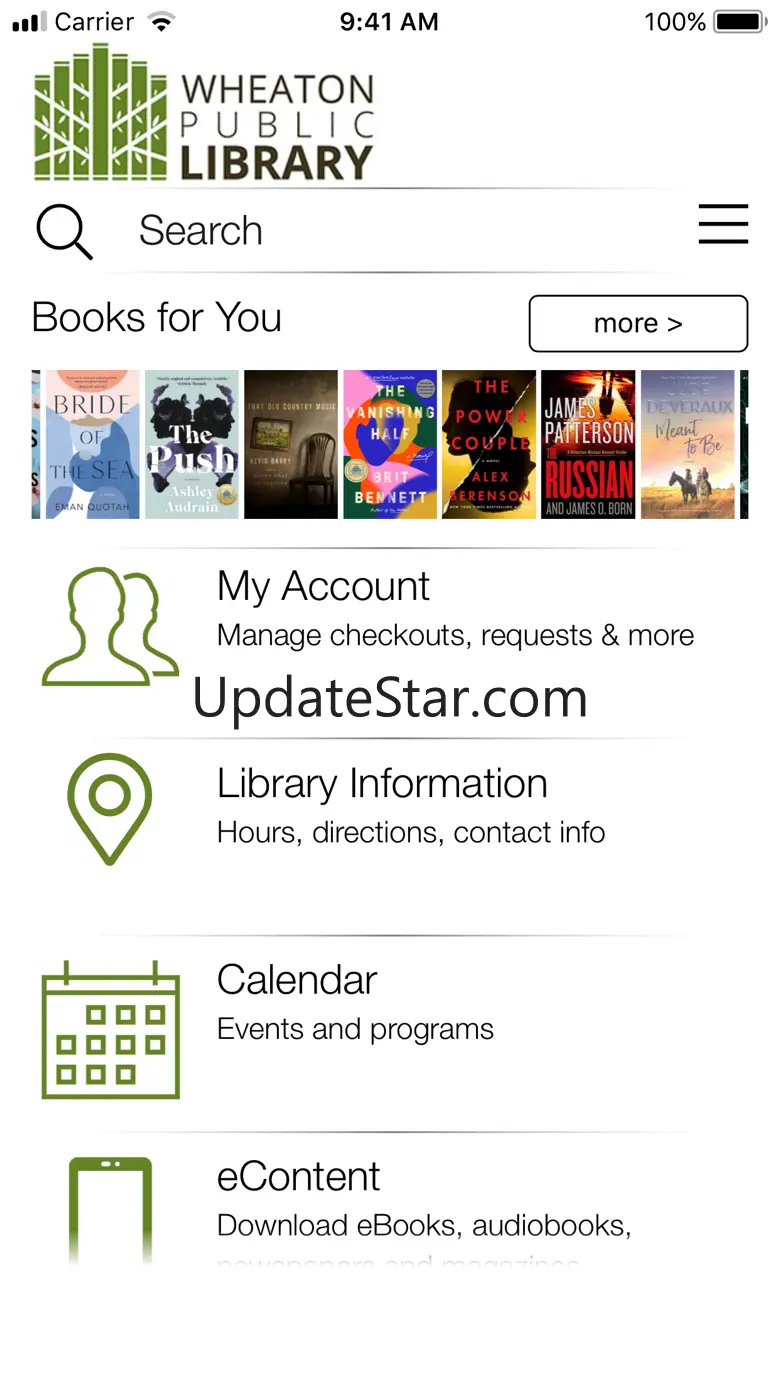Open the Search text field

tap(400, 230)
